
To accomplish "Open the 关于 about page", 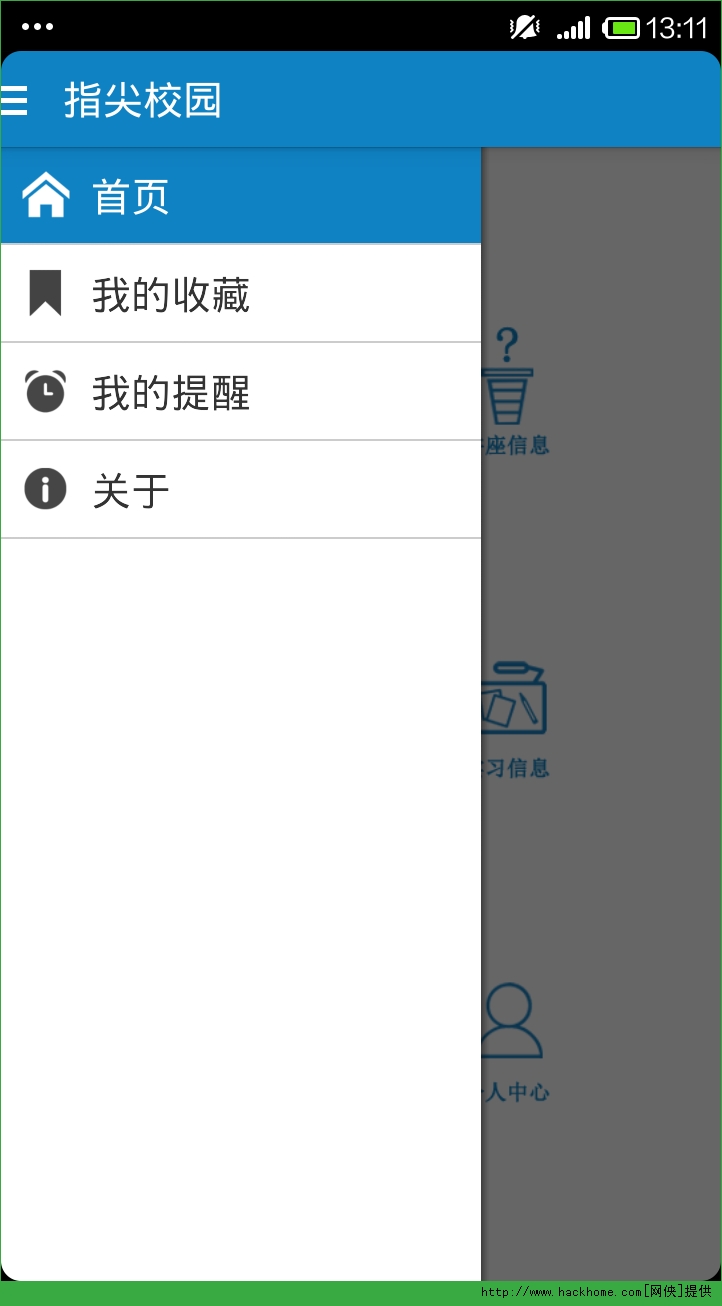I will (x=240, y=490).
